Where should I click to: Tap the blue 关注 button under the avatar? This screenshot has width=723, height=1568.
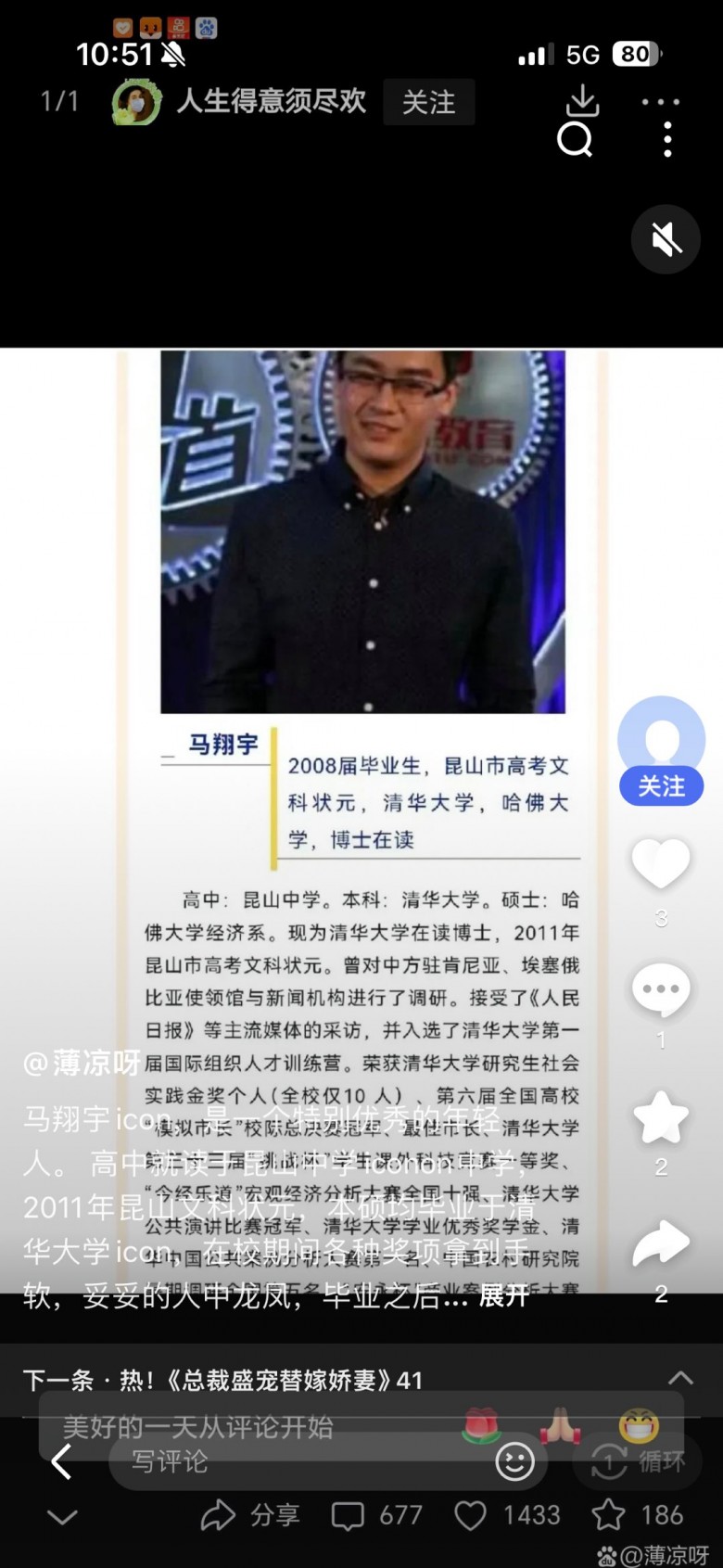[661, 786]
